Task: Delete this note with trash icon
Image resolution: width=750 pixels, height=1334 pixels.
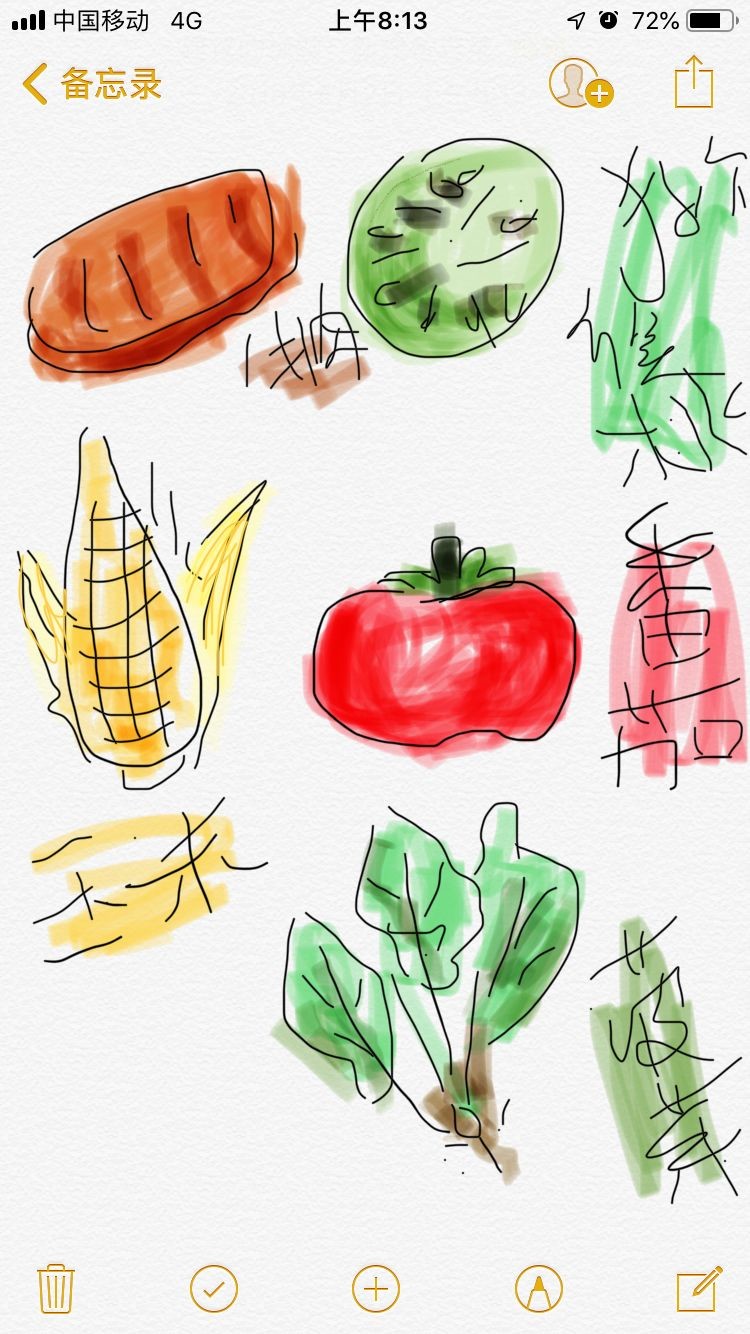Action: (56, 1288)
